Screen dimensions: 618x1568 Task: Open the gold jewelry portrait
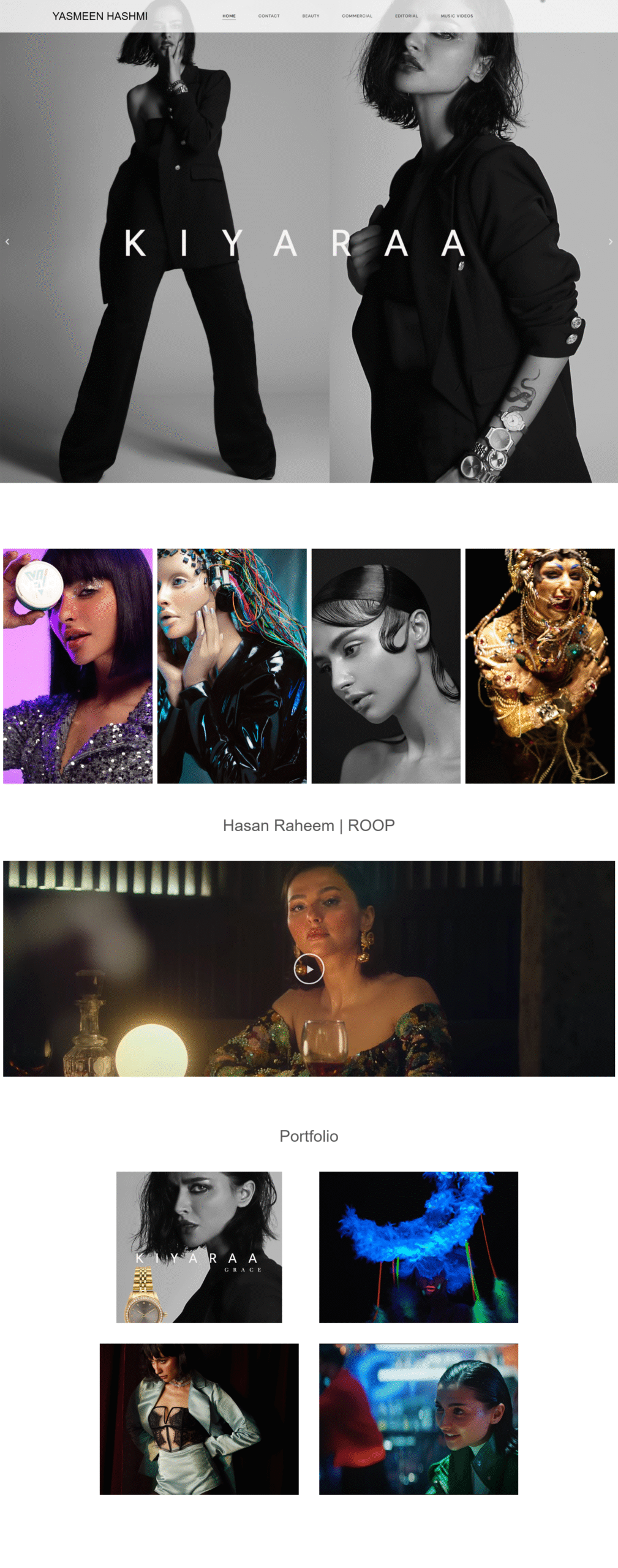click(540, 665)
